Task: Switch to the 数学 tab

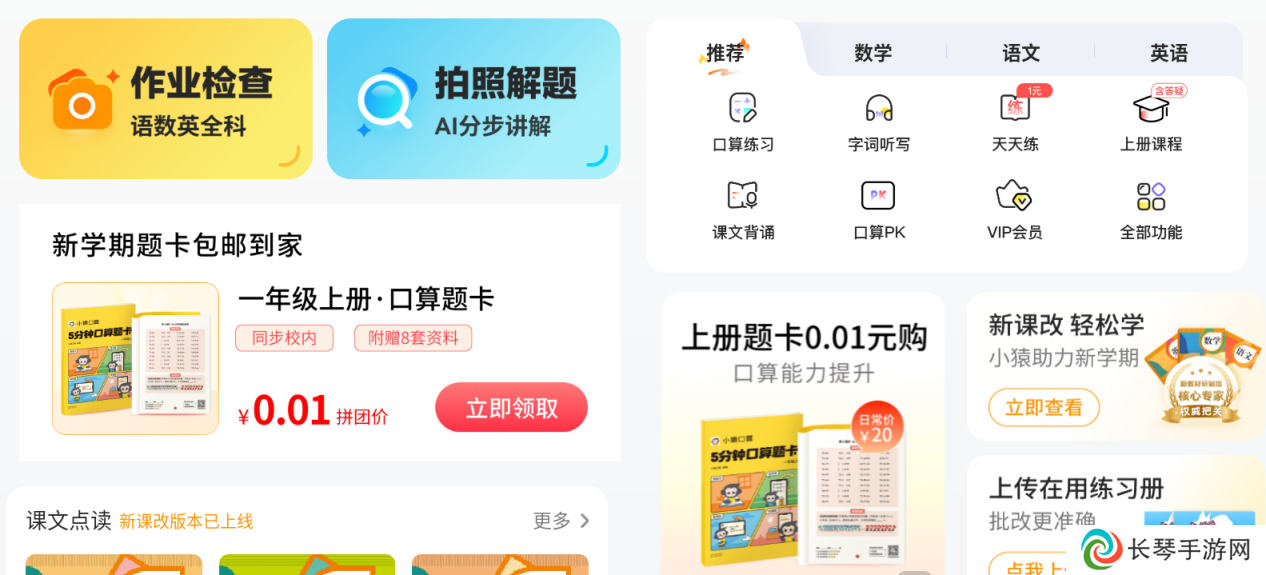Action: [x=872, y=53]
